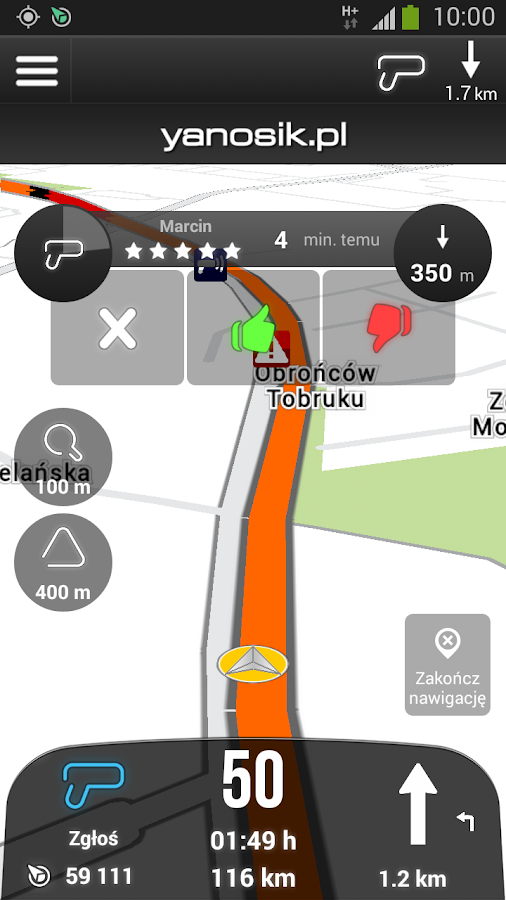End navigation with Zakończ nawigację

tap(447, 665)
